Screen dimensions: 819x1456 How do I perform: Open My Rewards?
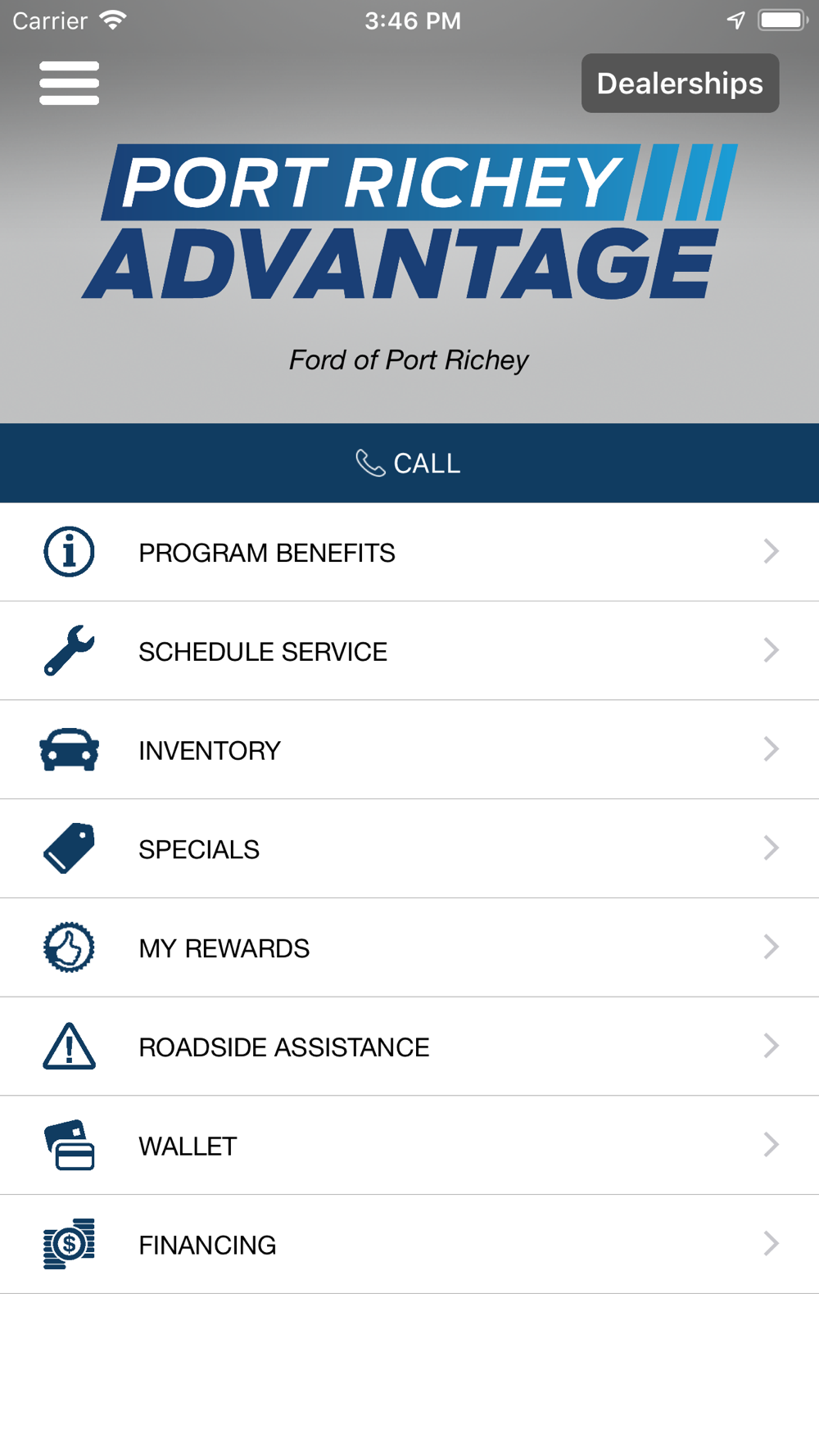pos(409,948)
